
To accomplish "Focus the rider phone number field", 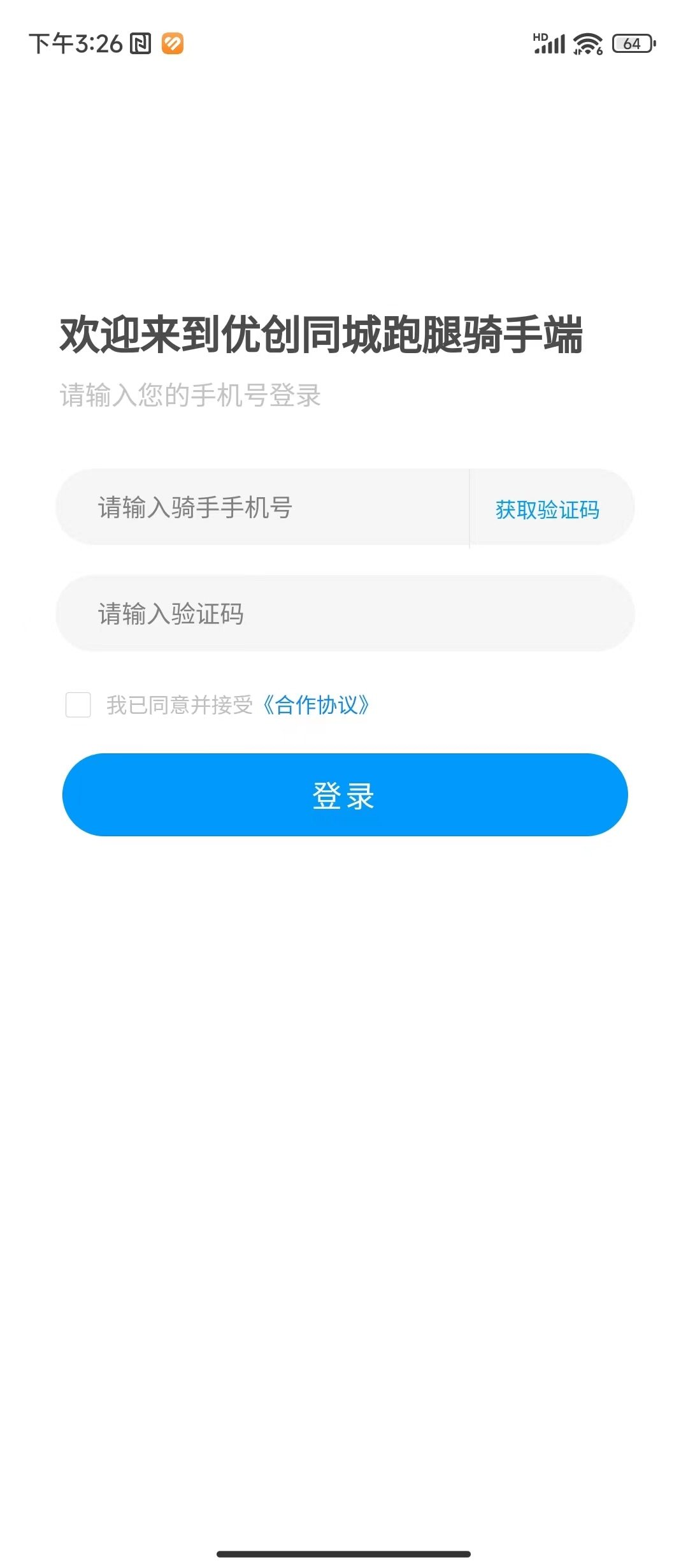I will click(x=261, y=508).
